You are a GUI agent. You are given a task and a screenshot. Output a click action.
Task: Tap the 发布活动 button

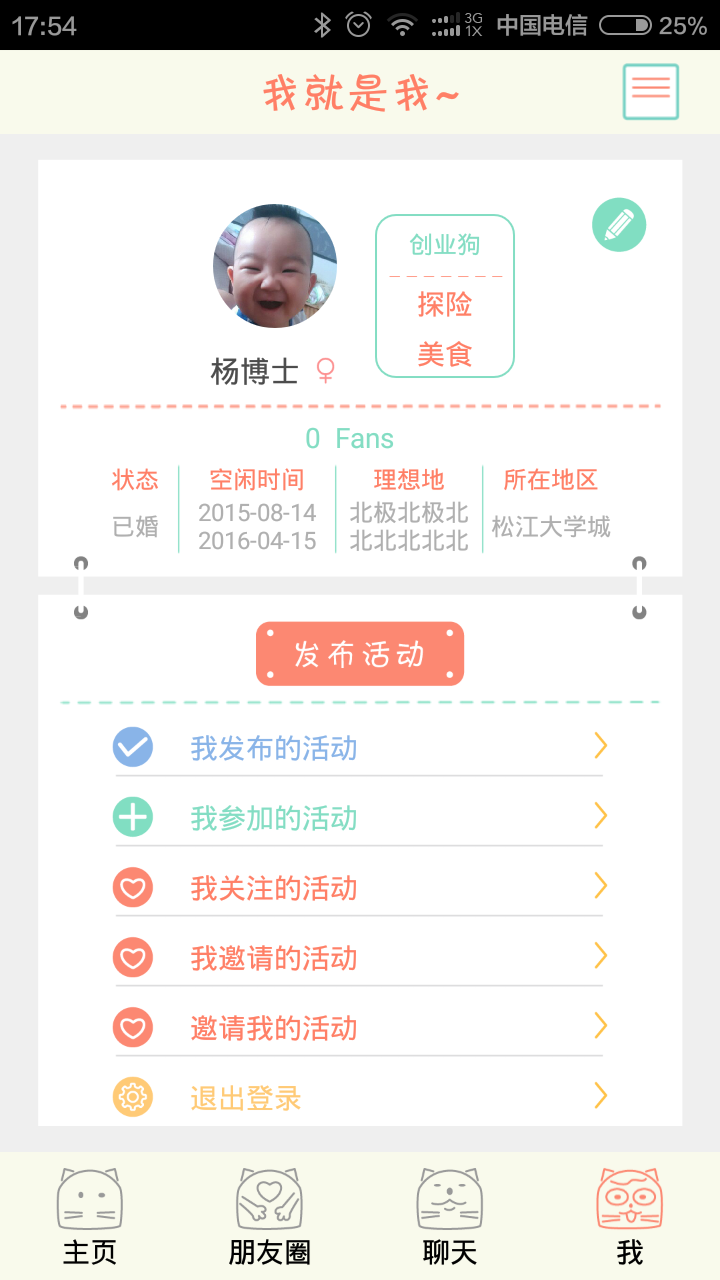pos(360,654)
